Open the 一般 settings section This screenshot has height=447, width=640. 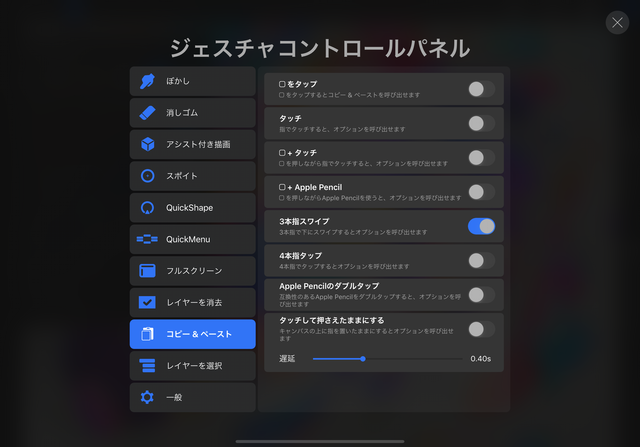pyautogui.click(x=192, y=397)
